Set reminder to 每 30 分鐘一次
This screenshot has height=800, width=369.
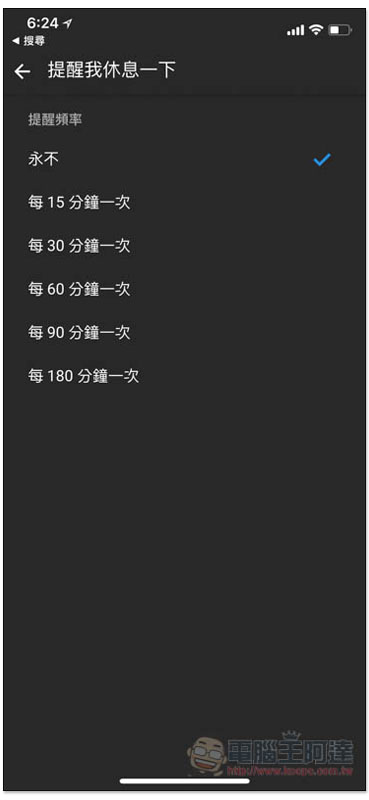(184, 246)
